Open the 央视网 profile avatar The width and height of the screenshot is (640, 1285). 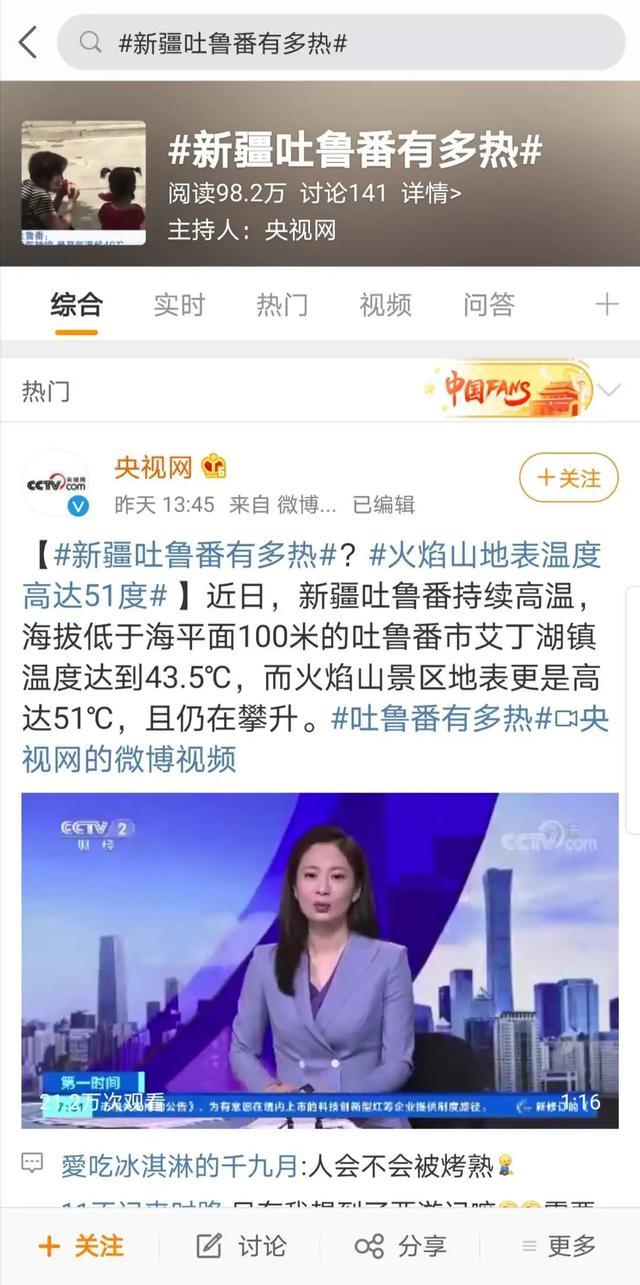[x=55, y=483]
